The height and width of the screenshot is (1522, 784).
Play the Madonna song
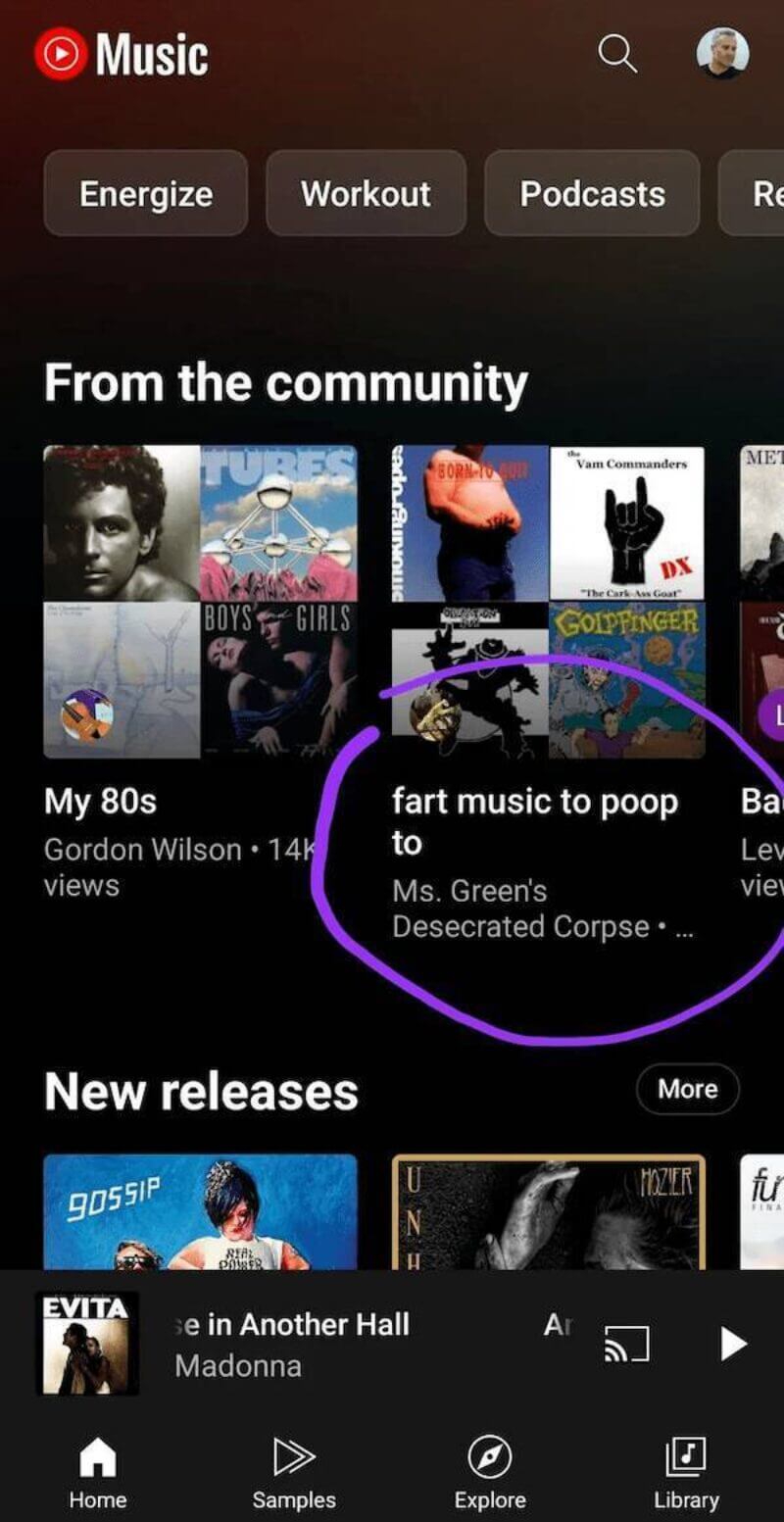[733, 1344]
